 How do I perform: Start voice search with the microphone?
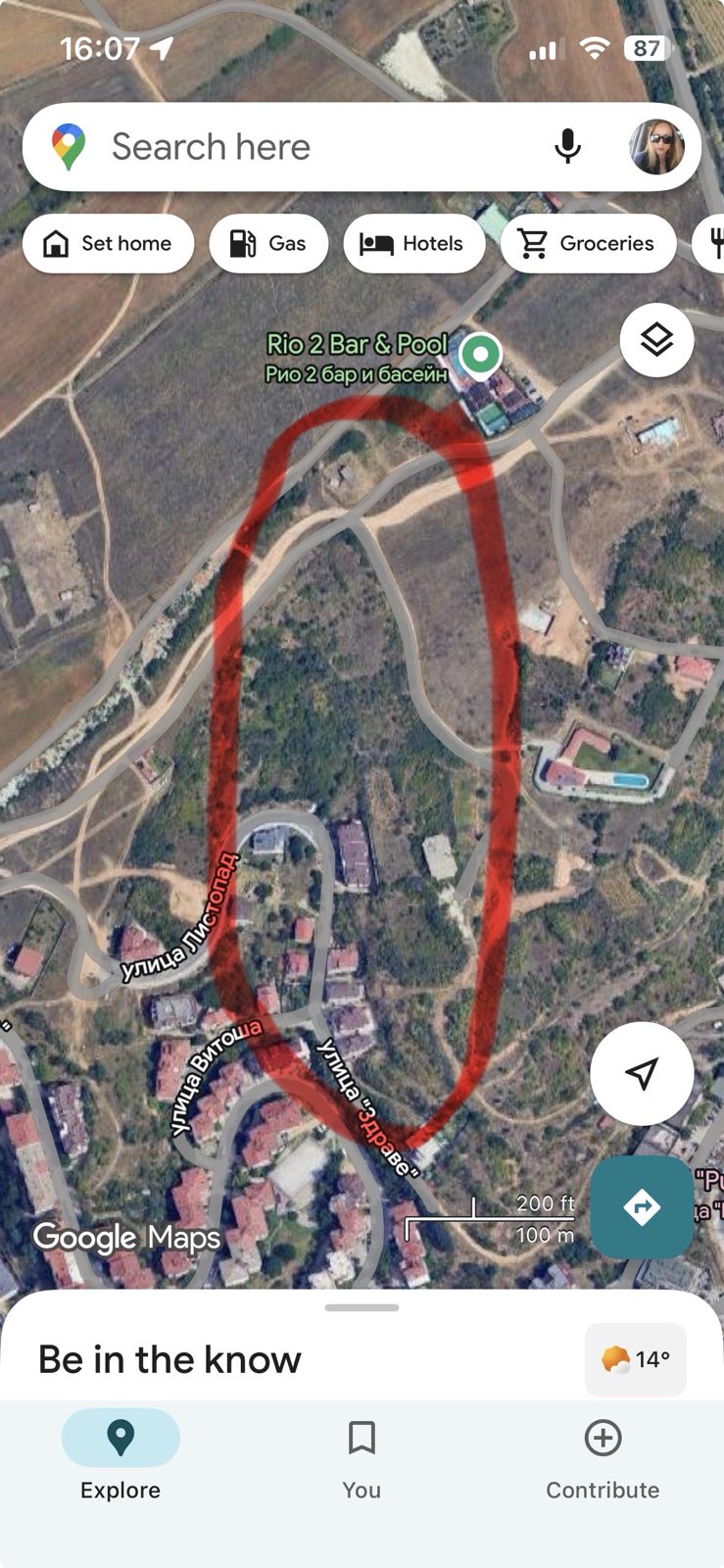click(567, 147)
